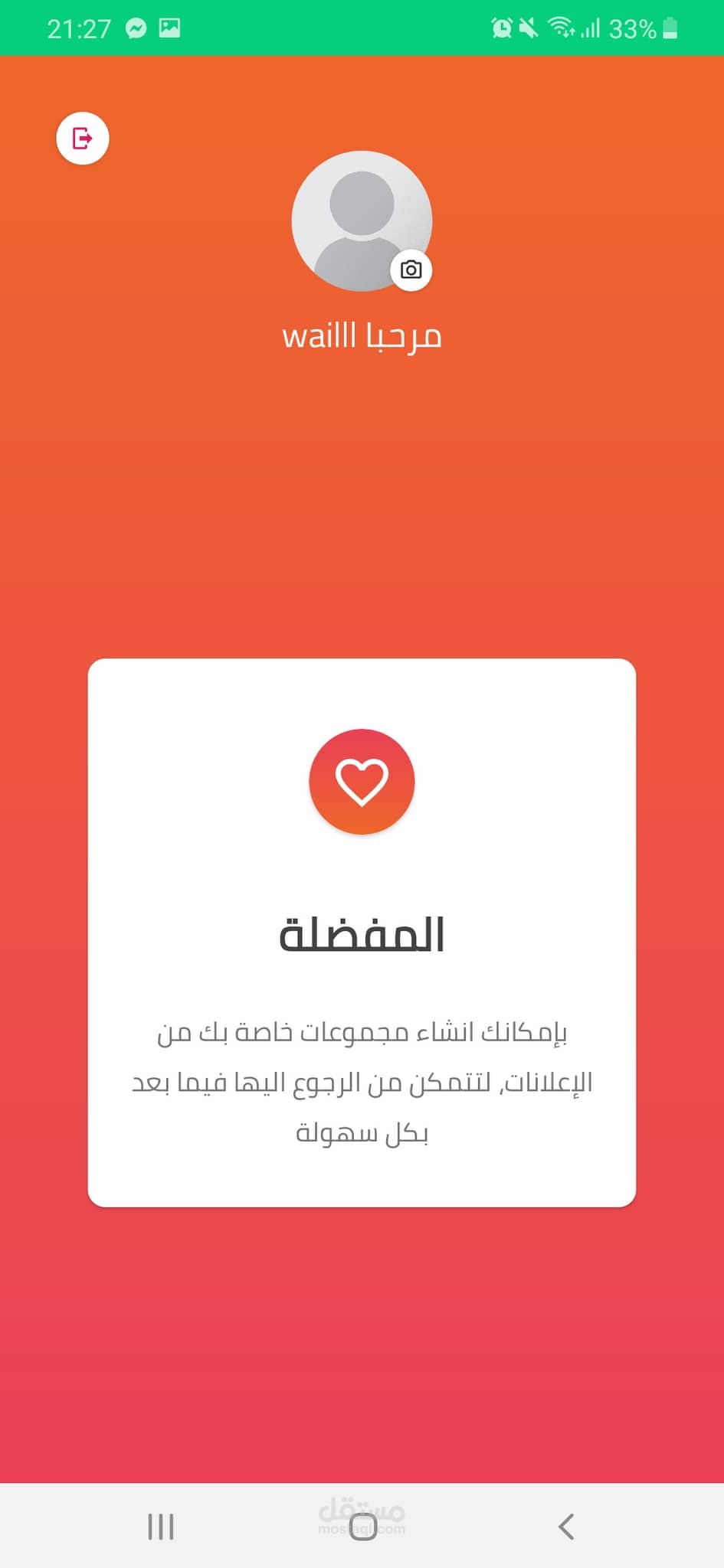The width and height of the screenshot is (724, 1568).
Task: Change profile photo via camera icon
Action: [411, 270]
